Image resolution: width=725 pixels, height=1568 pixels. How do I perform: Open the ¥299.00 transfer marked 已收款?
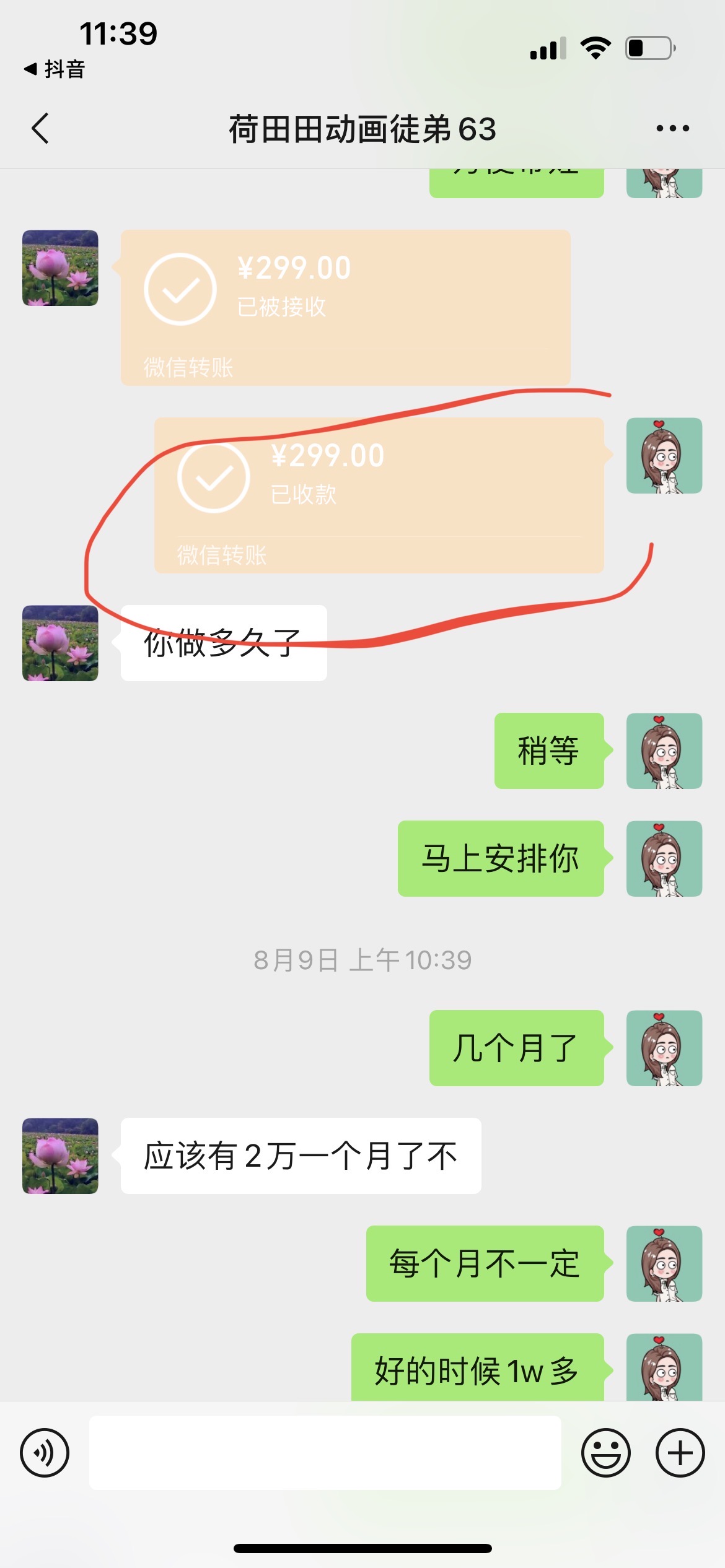point(379,495)
